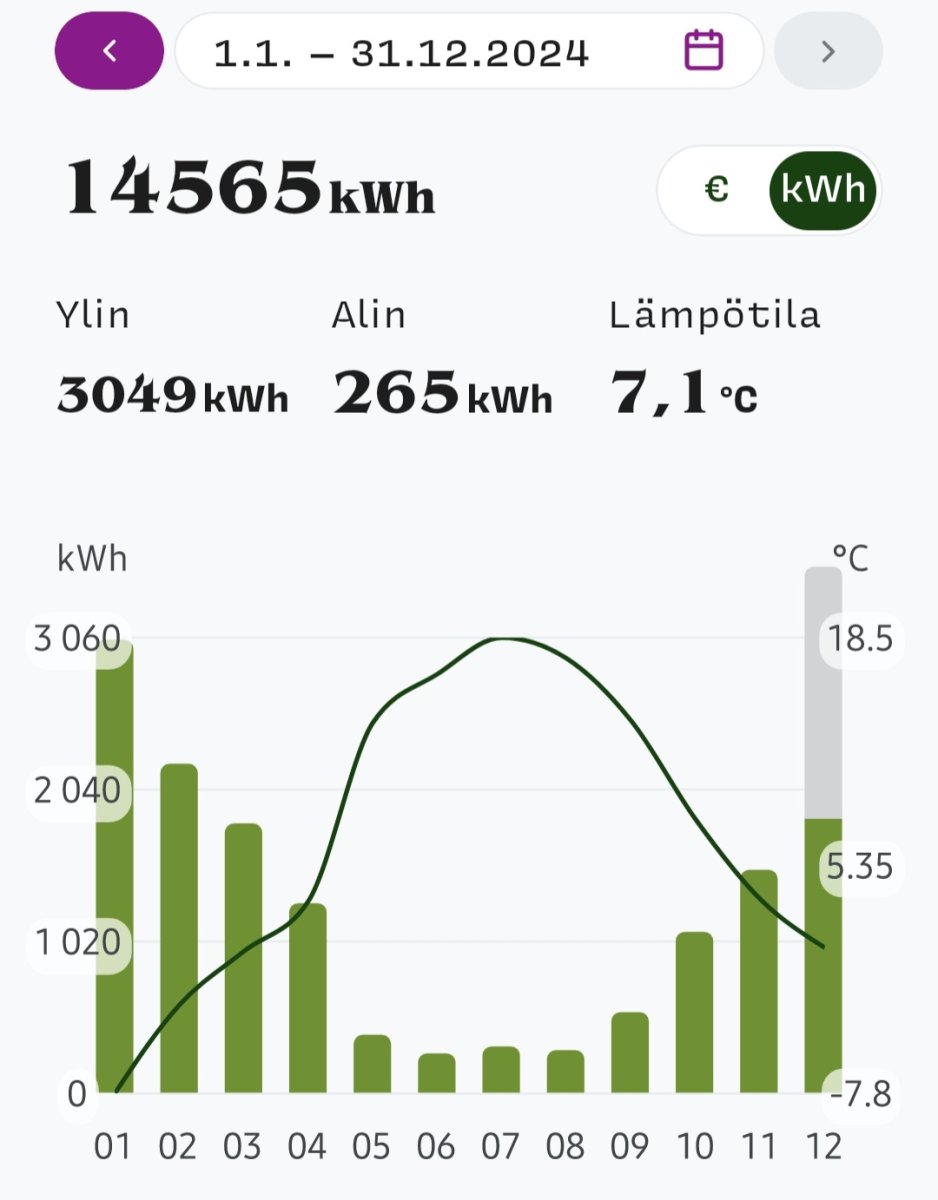Switch the view to euros
The height and width of the screenshot is (1200, 938).
tap(716, 189)
